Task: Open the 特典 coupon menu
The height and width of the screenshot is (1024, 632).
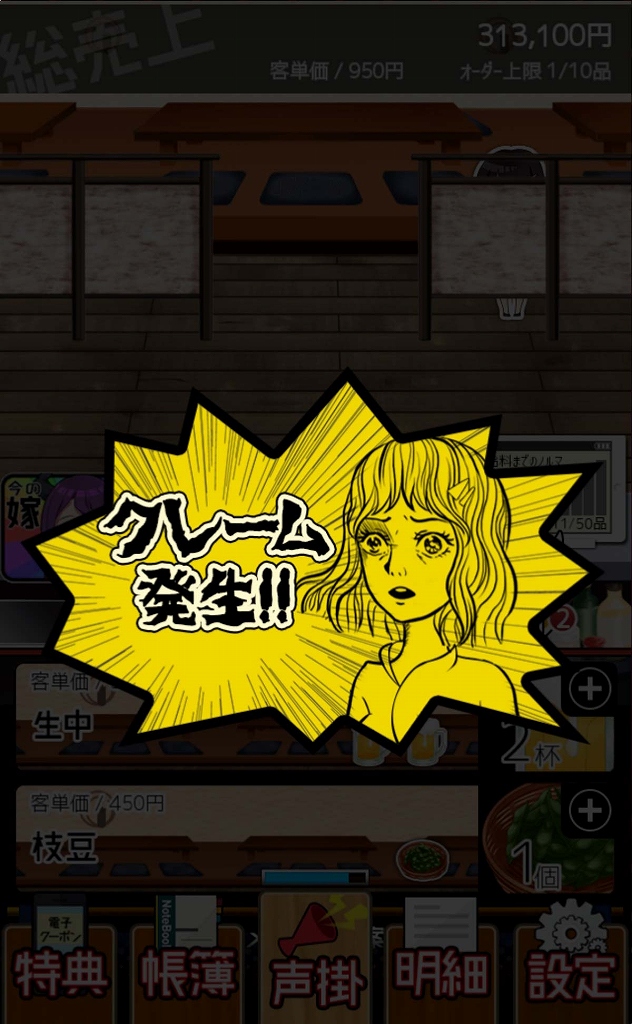Action: (x=60, y=965)
